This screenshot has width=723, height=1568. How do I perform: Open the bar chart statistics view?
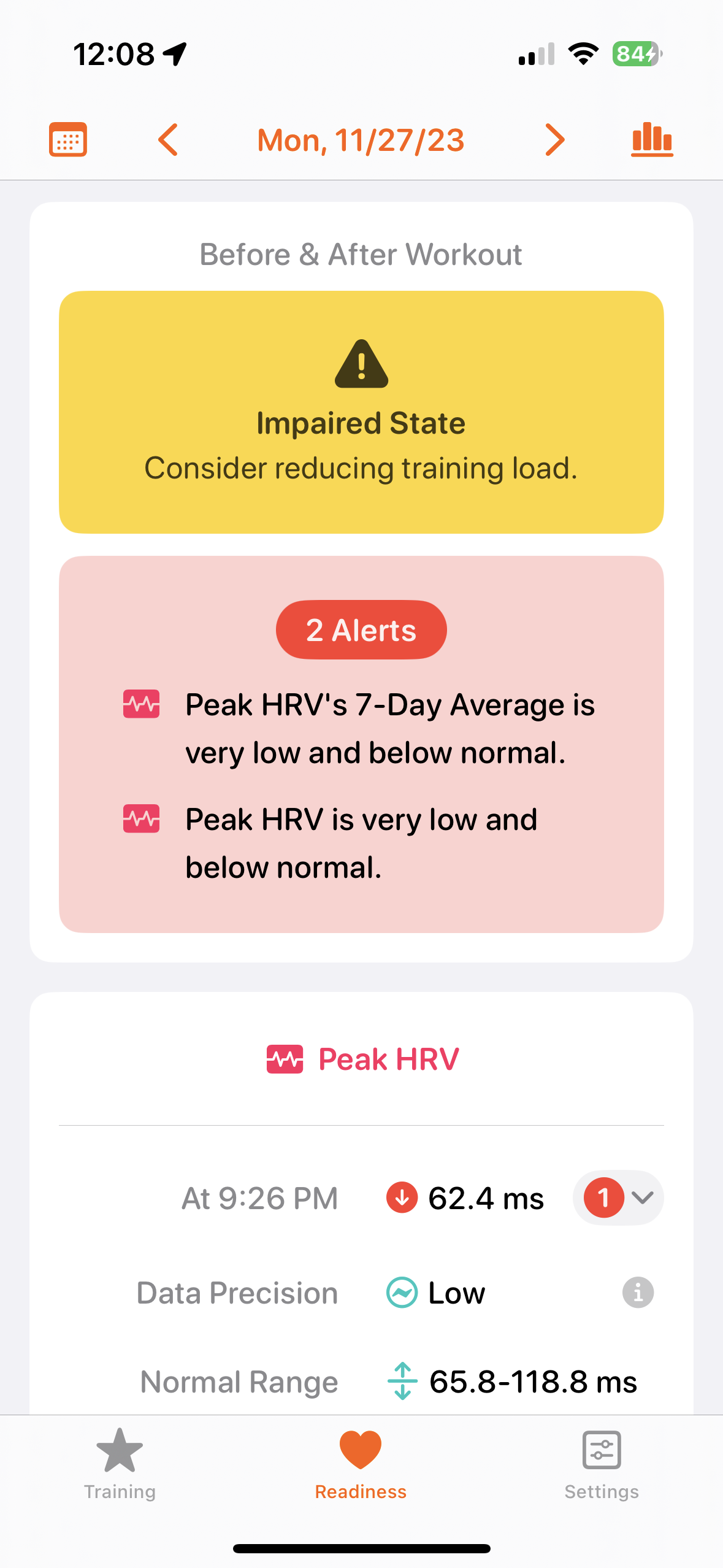click(x=652, y=140)
